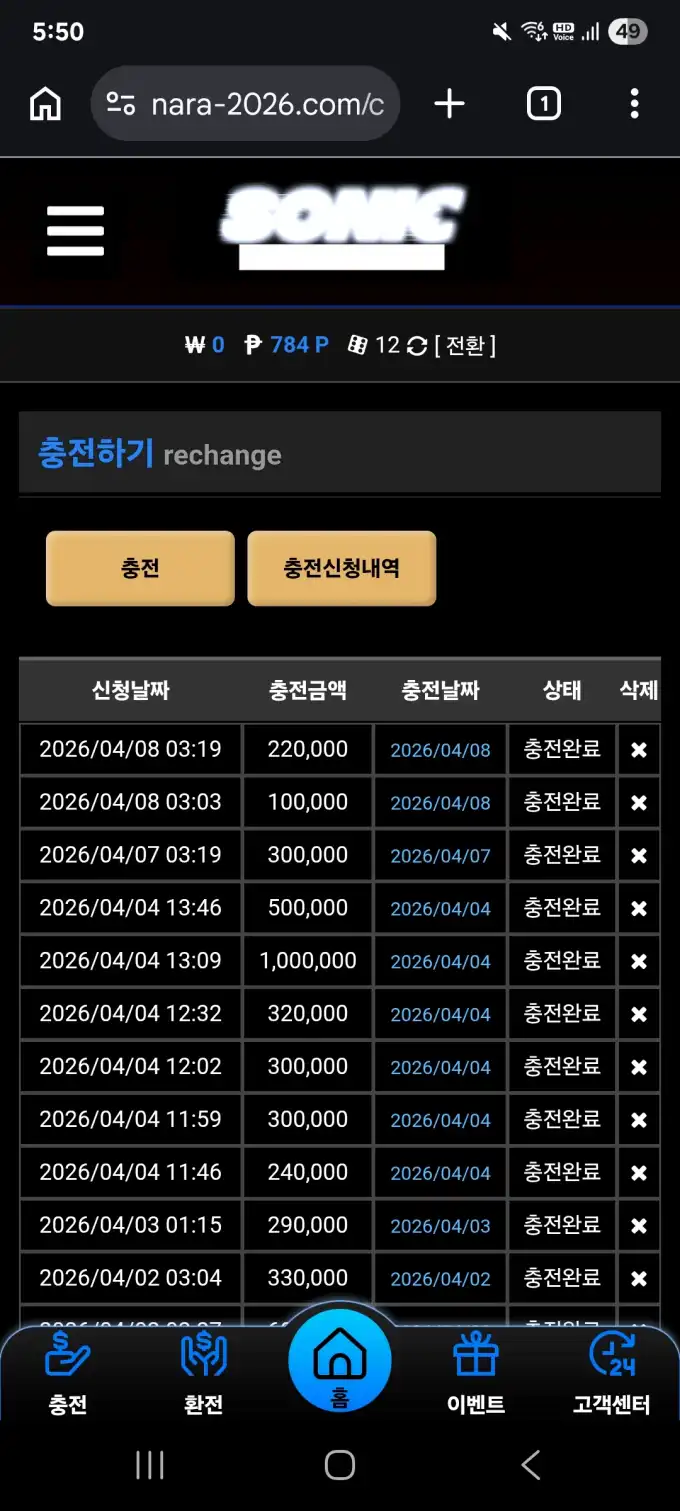
Task: Remove the 1,000,000 charge entry
Action: [639, 962]
